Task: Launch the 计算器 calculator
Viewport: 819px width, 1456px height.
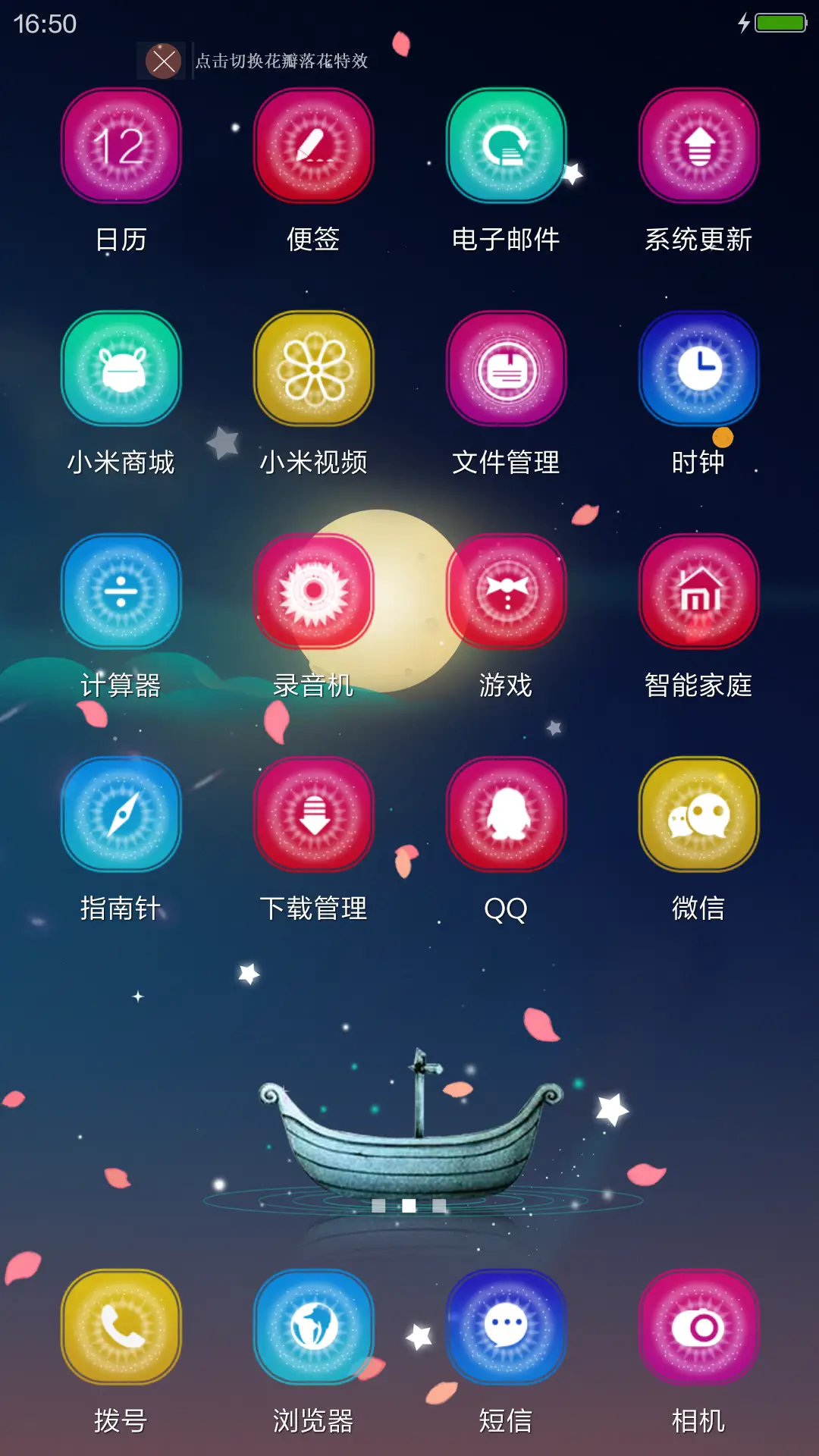Action: click(121, 591)
